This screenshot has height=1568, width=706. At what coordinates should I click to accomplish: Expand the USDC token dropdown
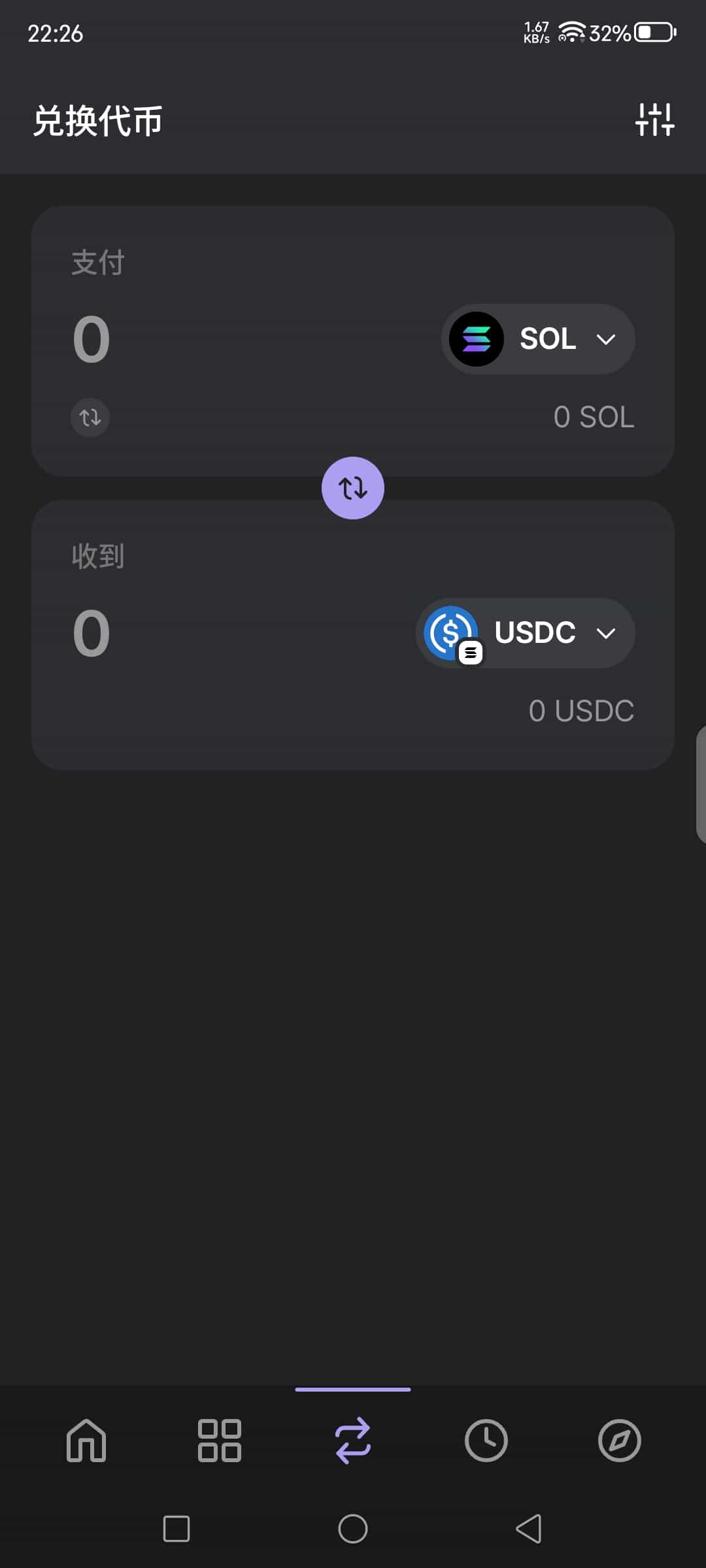tap(526, 633)
